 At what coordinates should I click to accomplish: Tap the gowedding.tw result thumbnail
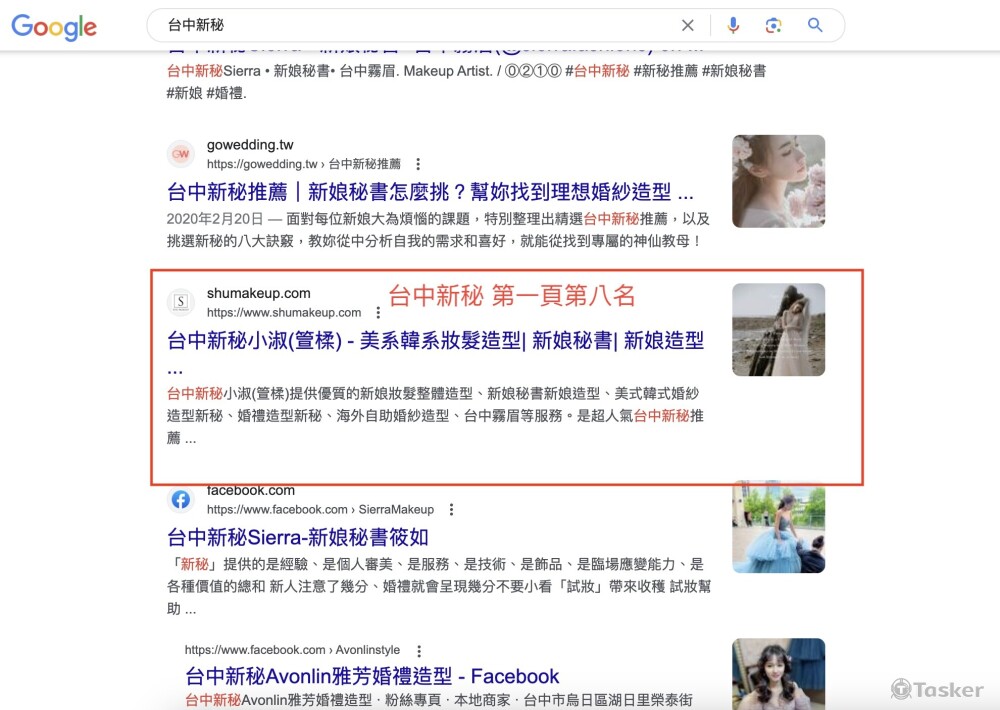click(x=778, y=181)
